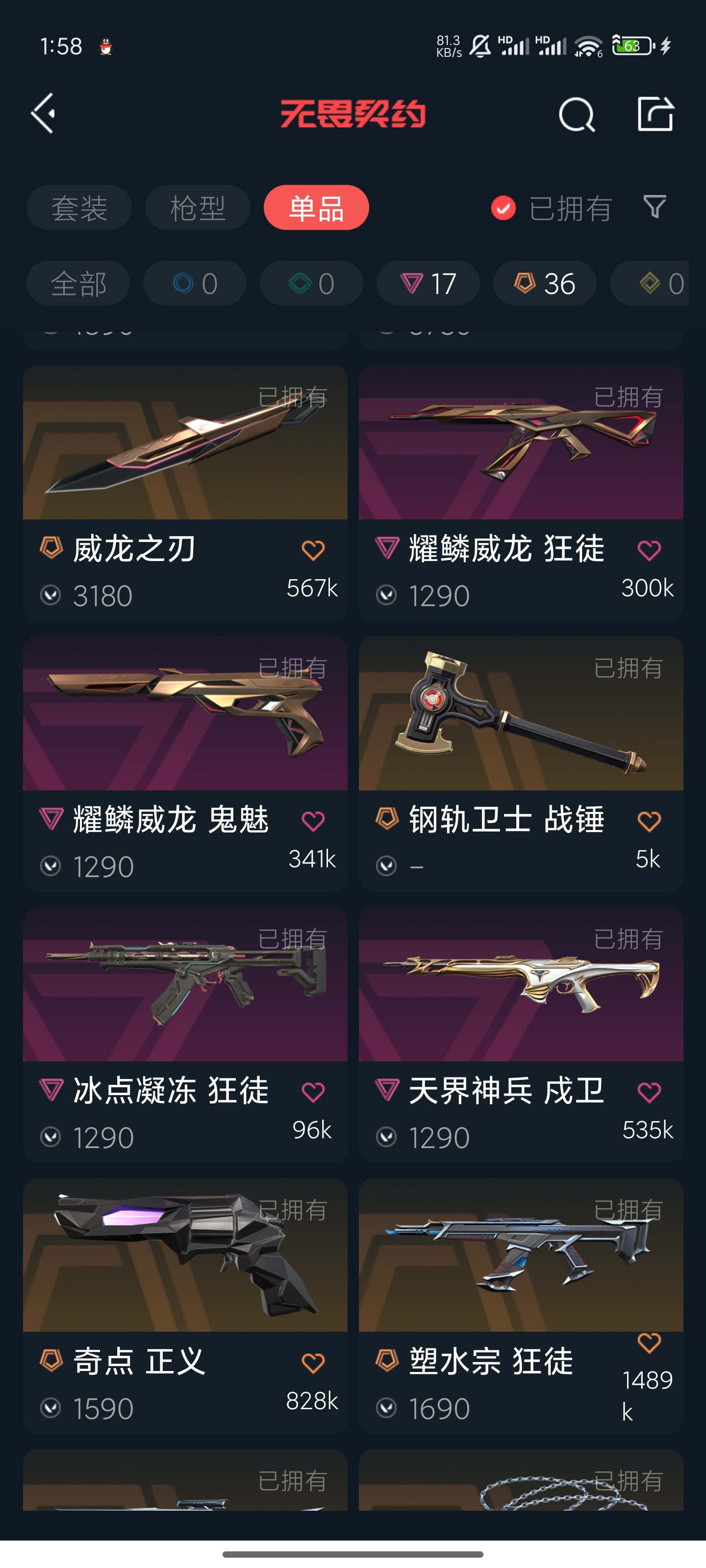Screen dimensions: 706x1568
Task: Like the 塑水宗 狂徒 skin
Action: pos(649,1342)
